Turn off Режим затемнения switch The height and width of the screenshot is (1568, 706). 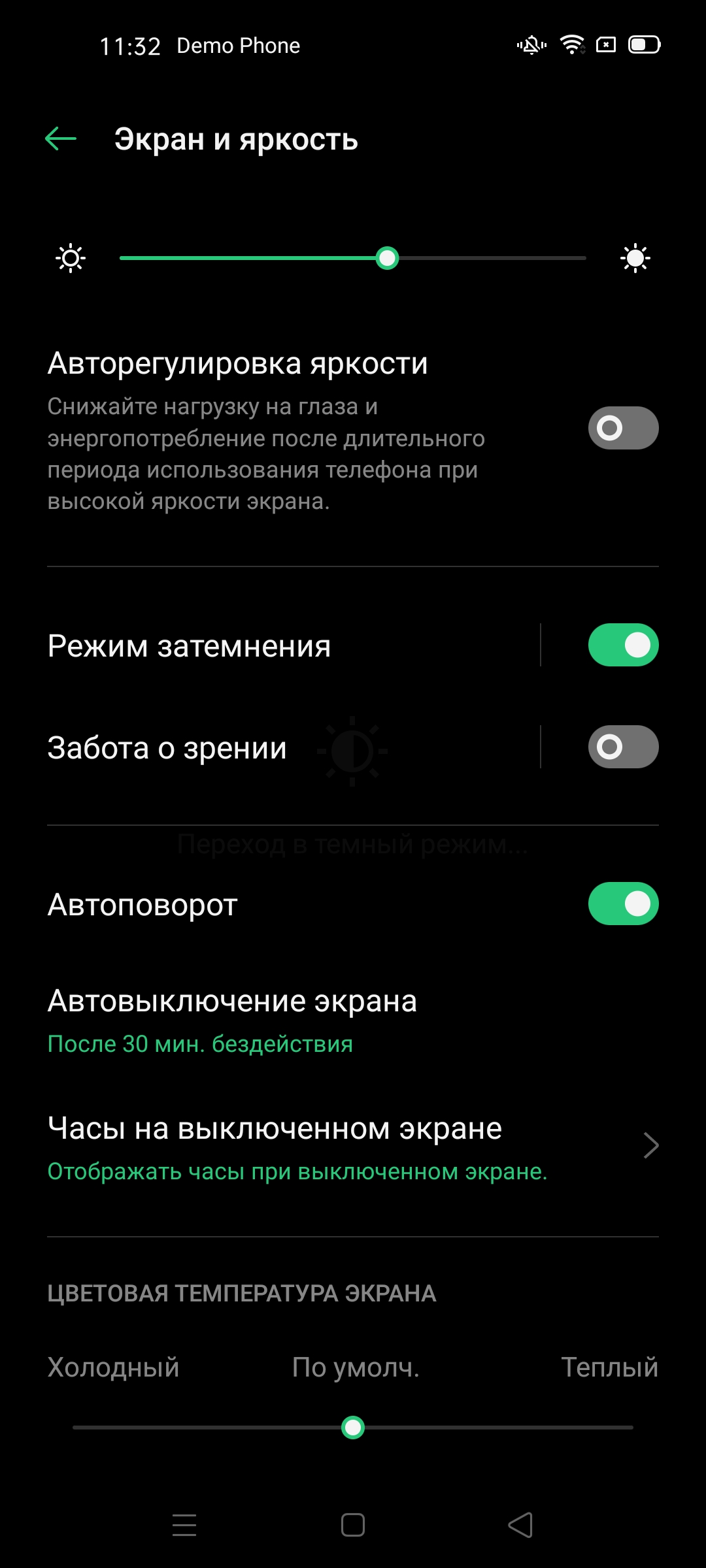pos(623,645)
